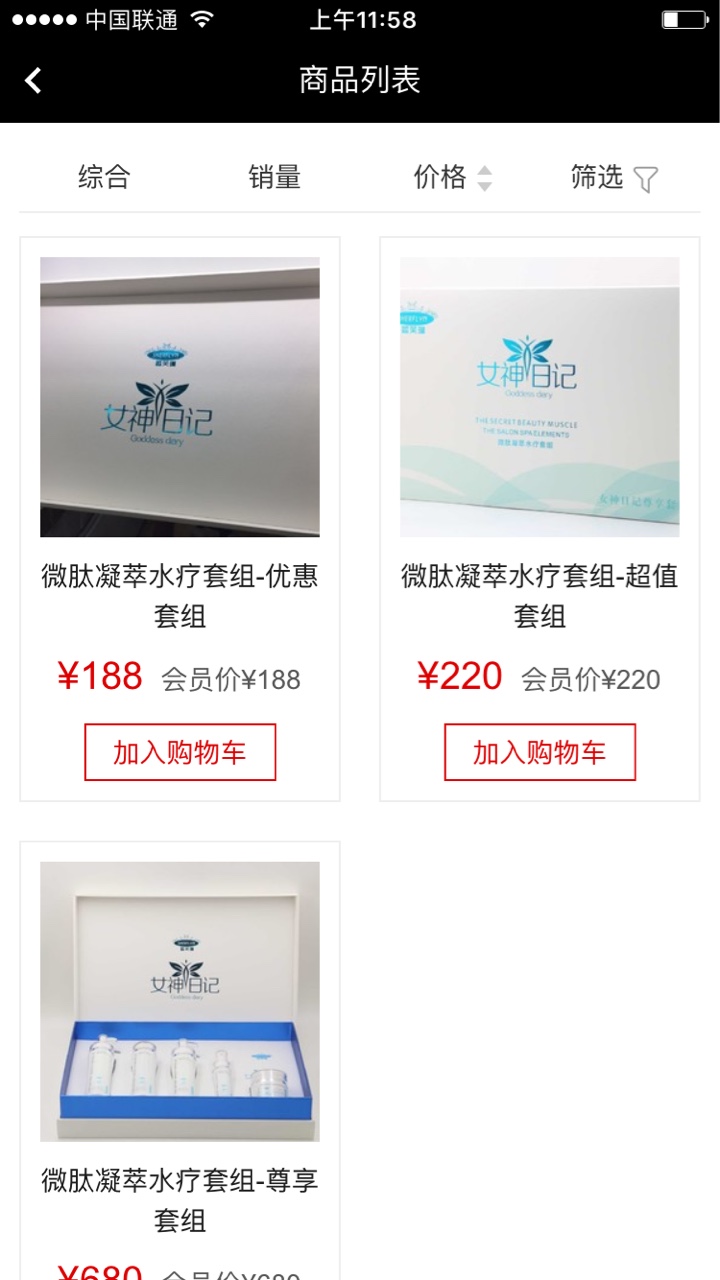Add the ¥188 优惠套组 to the cart
The width and height of the screenshot is (720, 1280).
tap(180, 752)
